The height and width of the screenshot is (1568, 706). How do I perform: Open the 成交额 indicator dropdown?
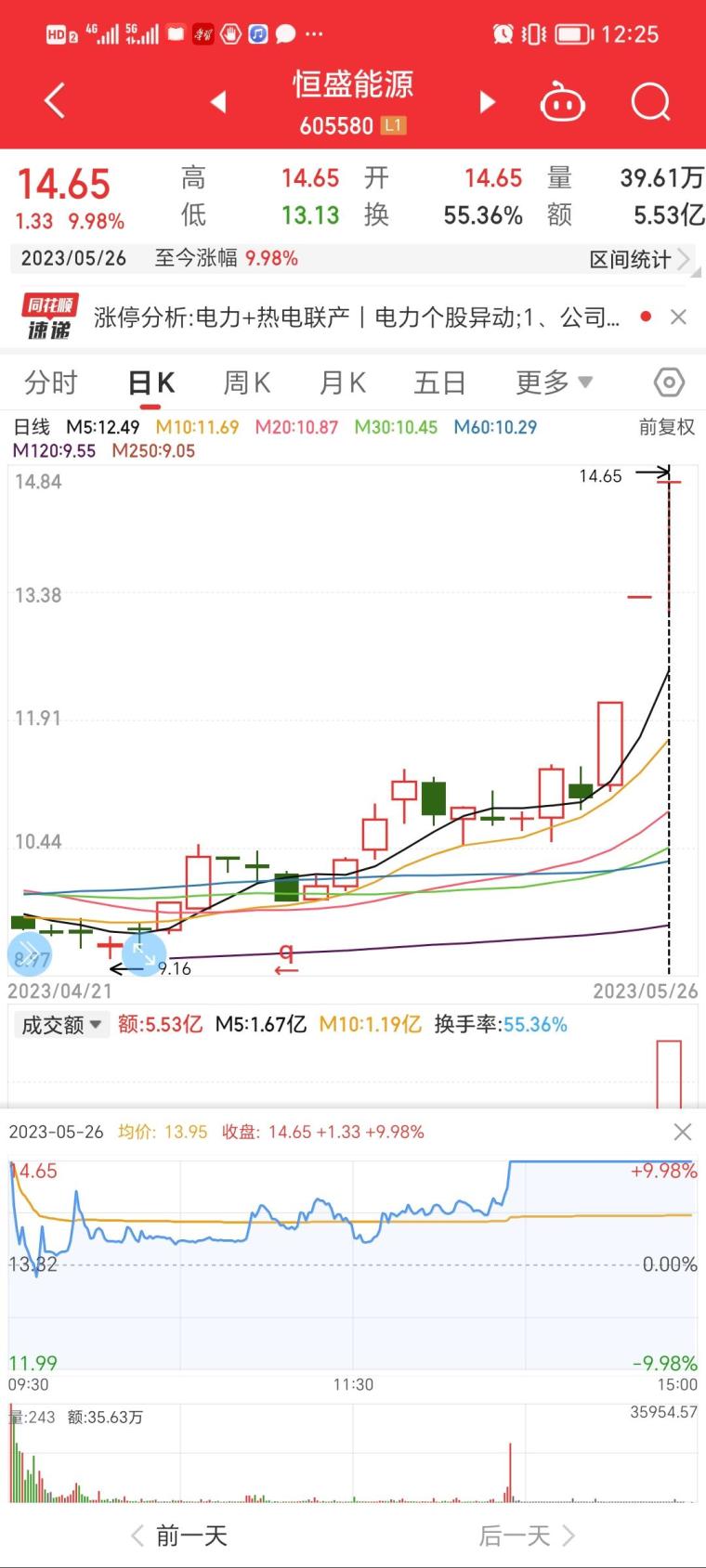(60, 1024)
